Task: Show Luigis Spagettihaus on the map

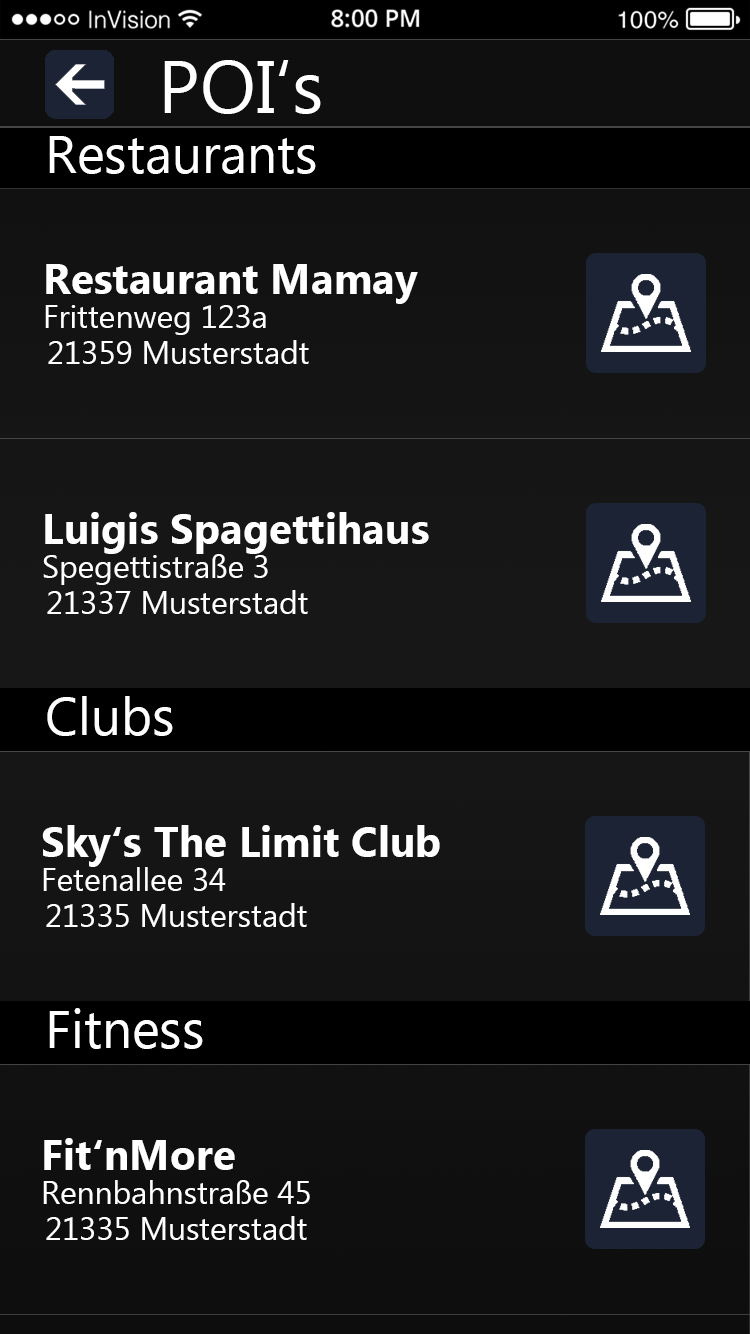Action: click(645, 563)
